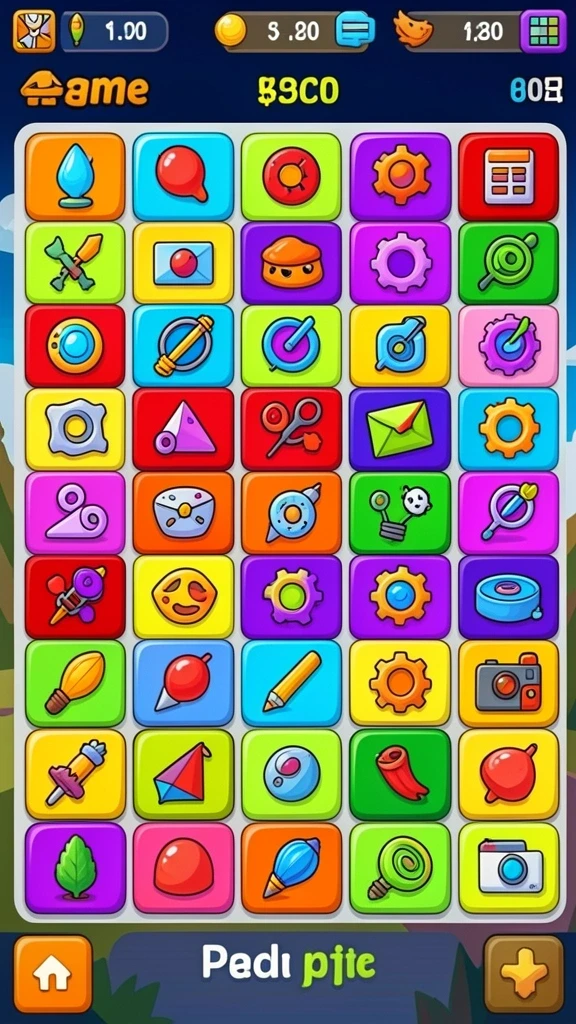Tap the red horn tile
The height and width of the screenshot is (1024, 576).
pyautogui.click(x=400, y=775)
